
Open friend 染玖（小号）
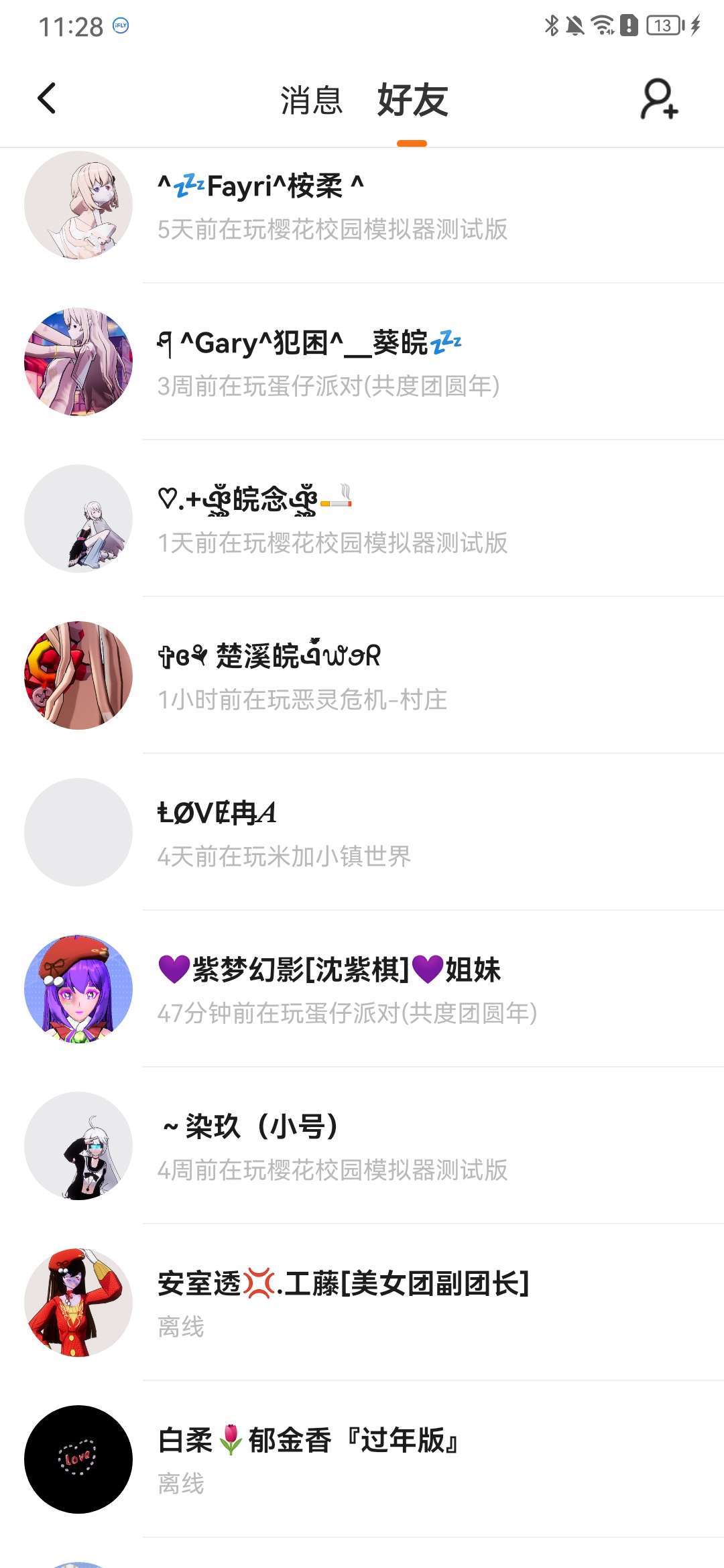(362, 1147)
